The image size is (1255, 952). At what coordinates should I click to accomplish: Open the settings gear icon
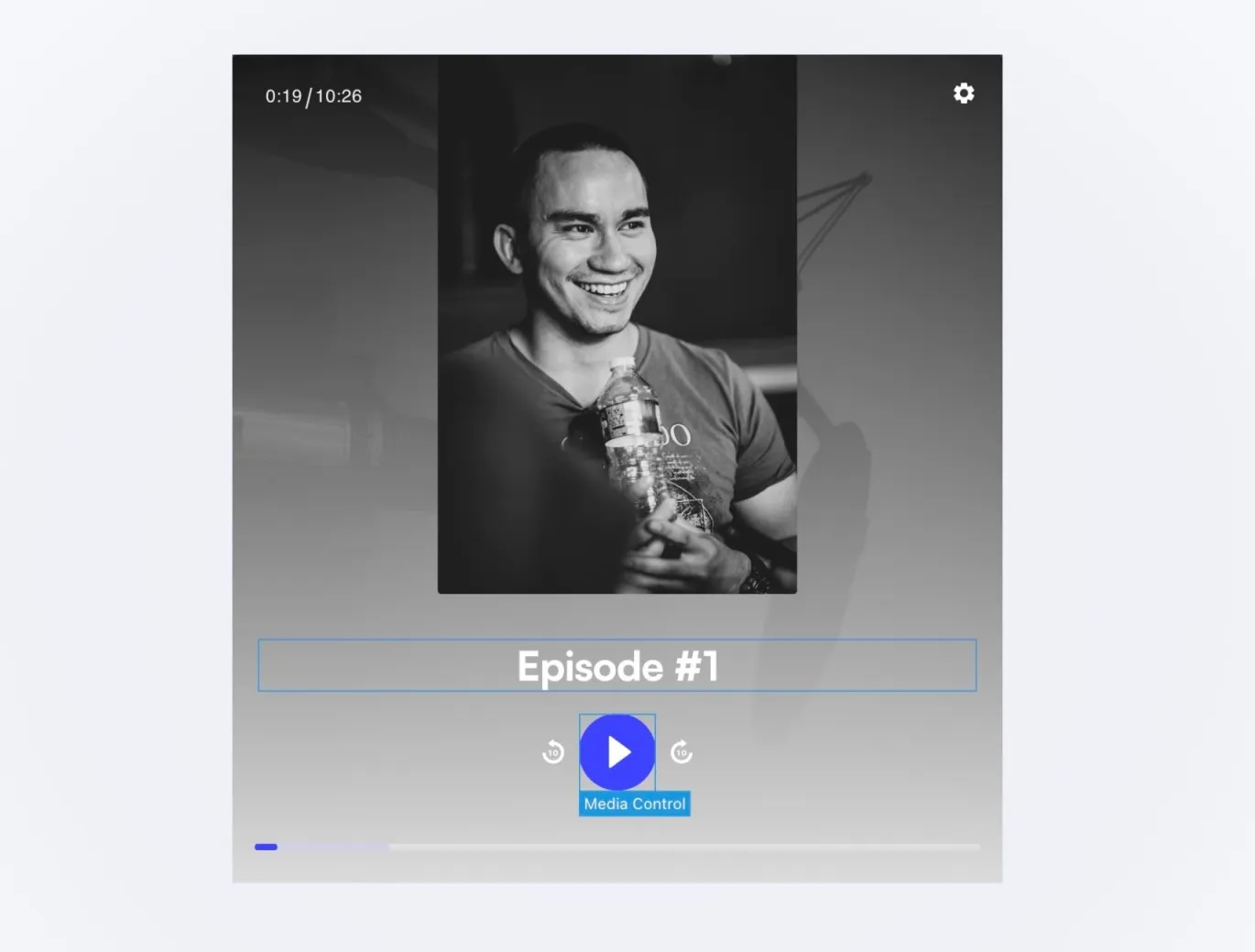click(x=963, y=93)
